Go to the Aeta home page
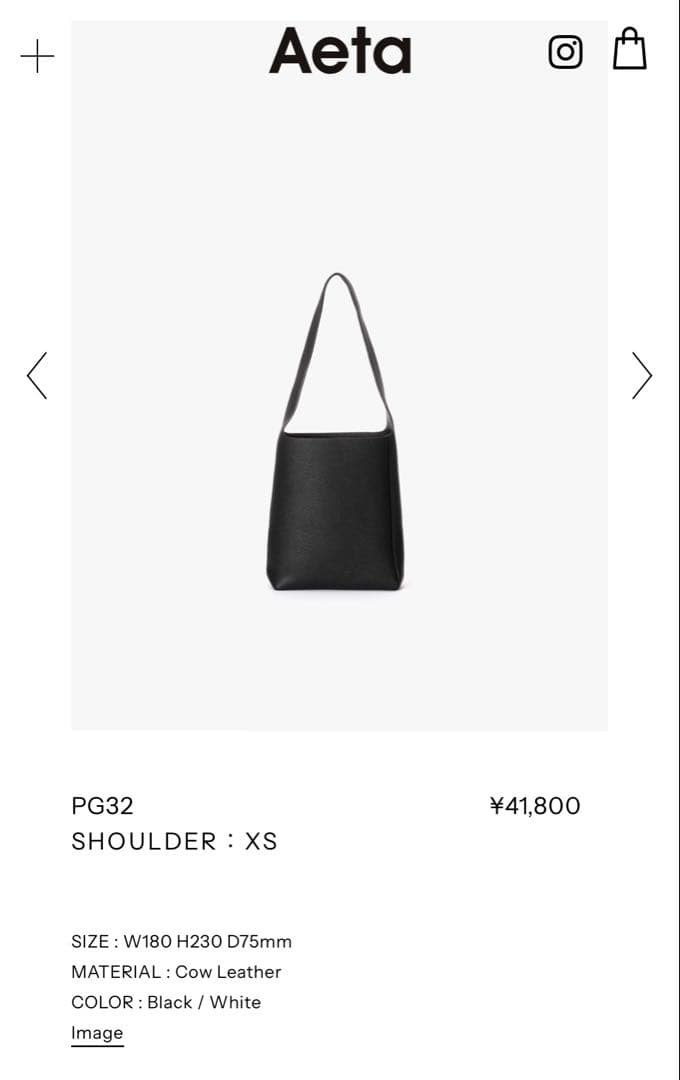The width and height of the screenshot is (680, 1080). coord(340,51)
